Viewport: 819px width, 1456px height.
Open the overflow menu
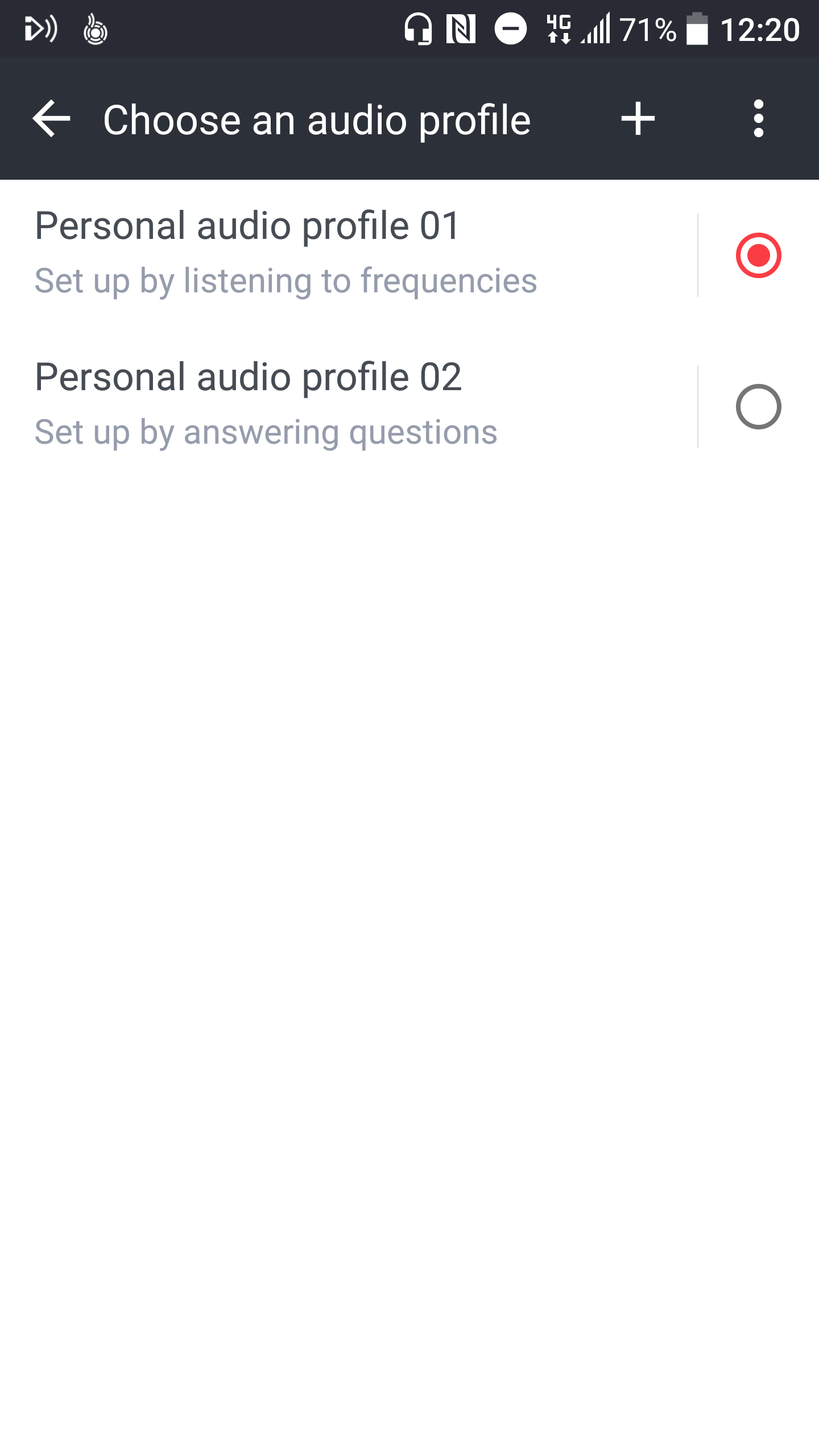758,119
